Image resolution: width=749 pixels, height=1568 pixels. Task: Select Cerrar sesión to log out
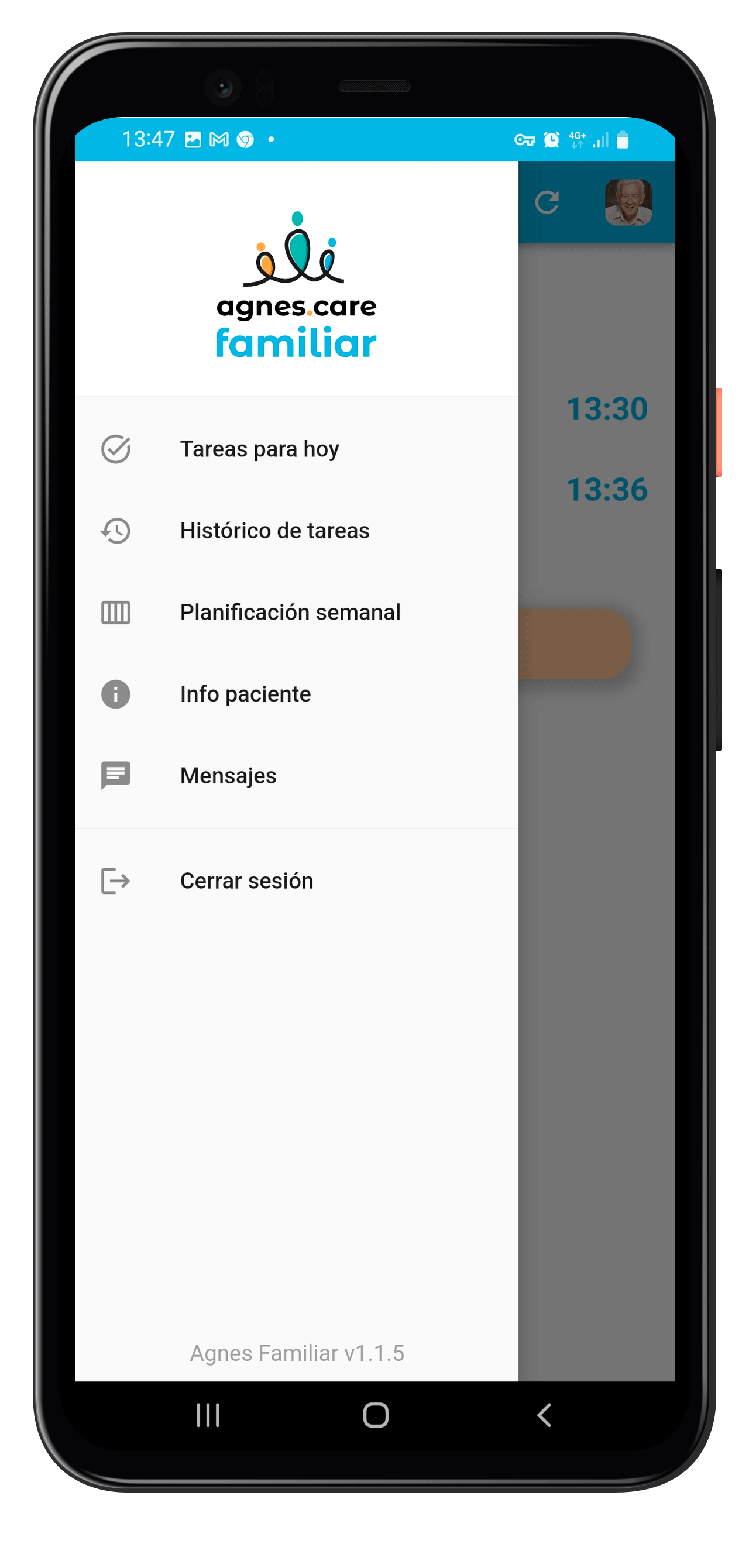pyautogui.click(x=296, y=881)
